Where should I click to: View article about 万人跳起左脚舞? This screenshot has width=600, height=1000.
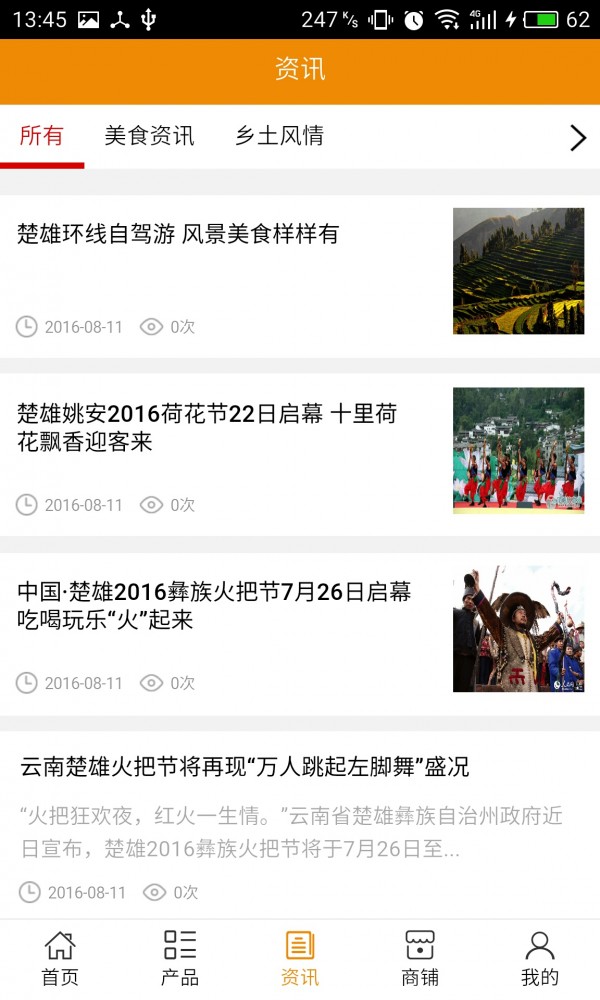(x=245, y=767)
